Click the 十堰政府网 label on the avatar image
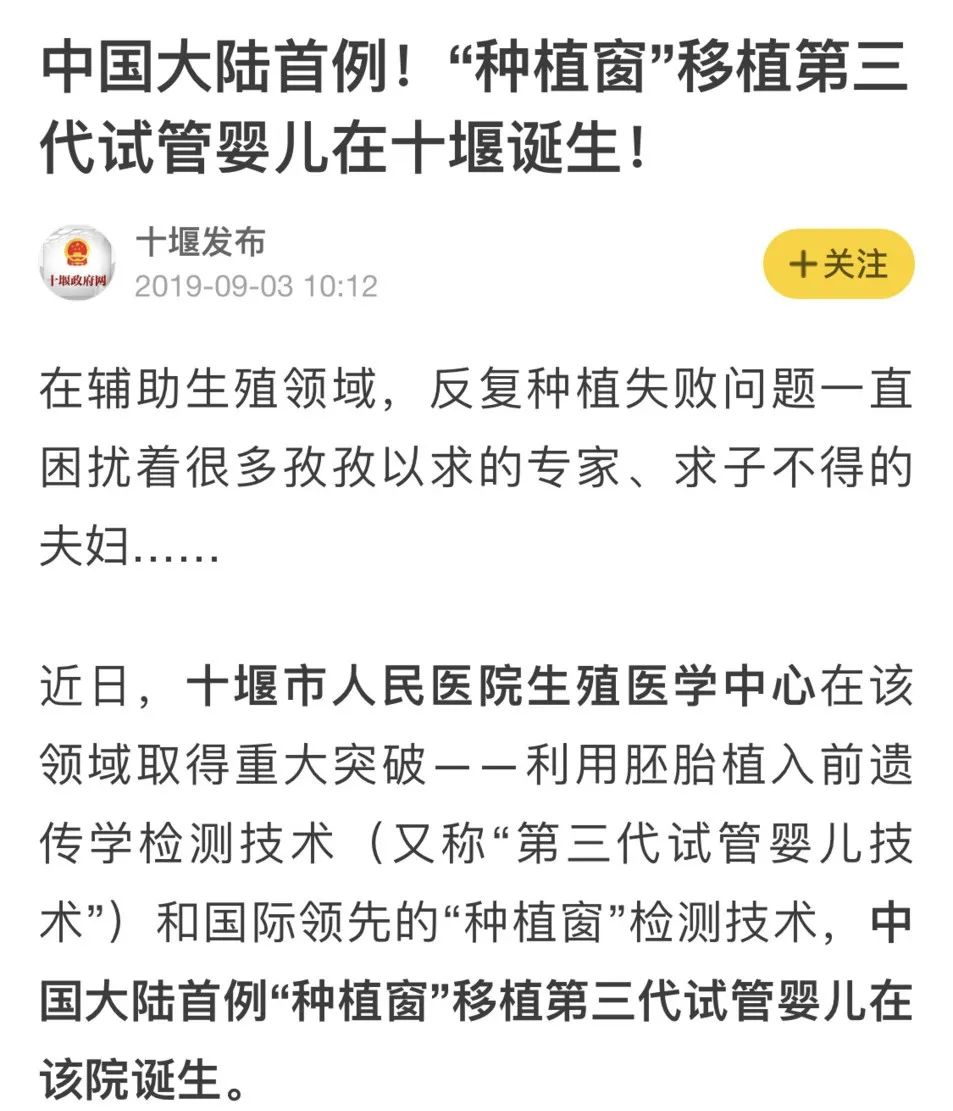 point(79,278)
